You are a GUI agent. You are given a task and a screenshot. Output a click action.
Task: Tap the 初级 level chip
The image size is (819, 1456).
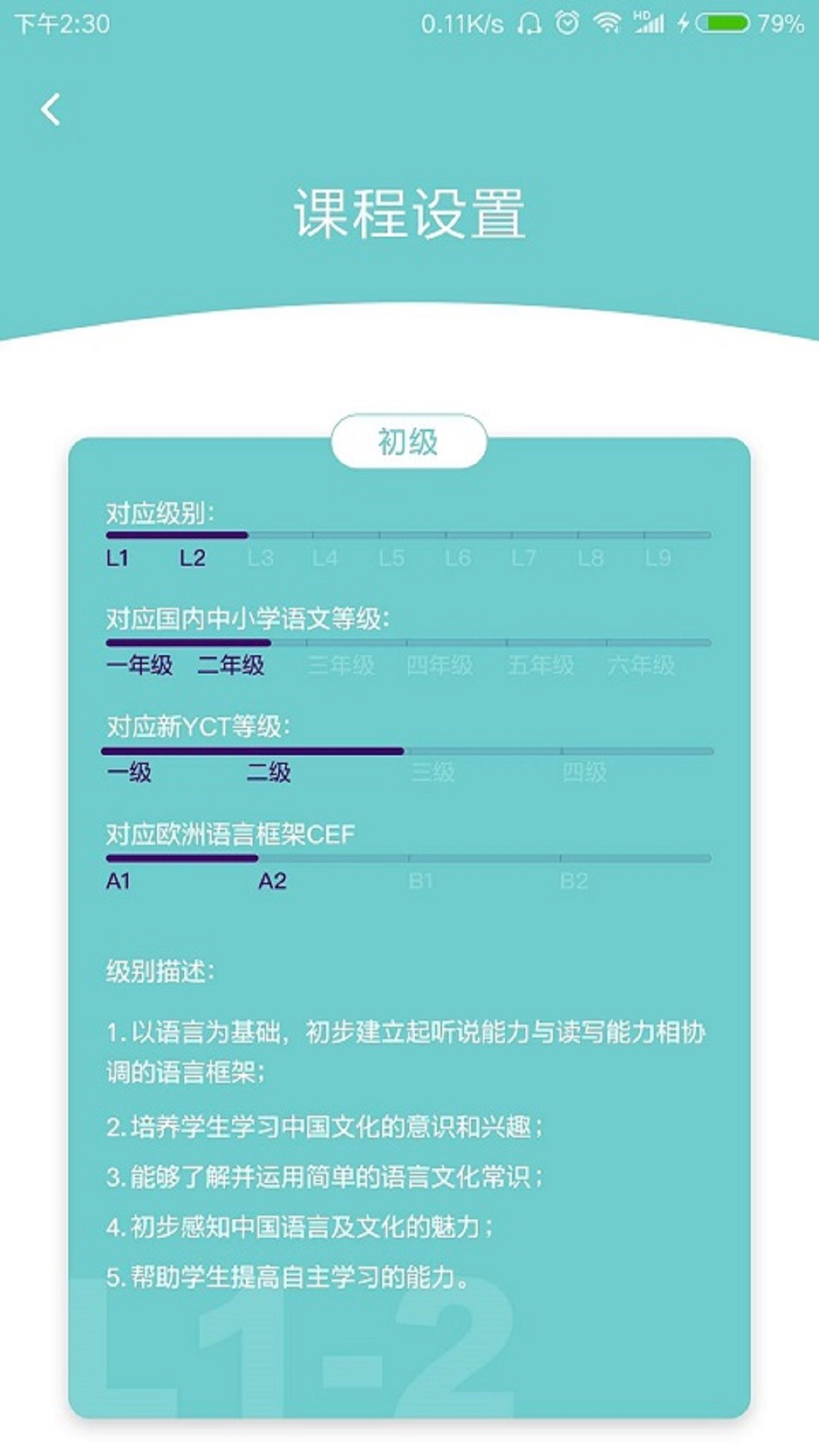click(x=409, y=442)
